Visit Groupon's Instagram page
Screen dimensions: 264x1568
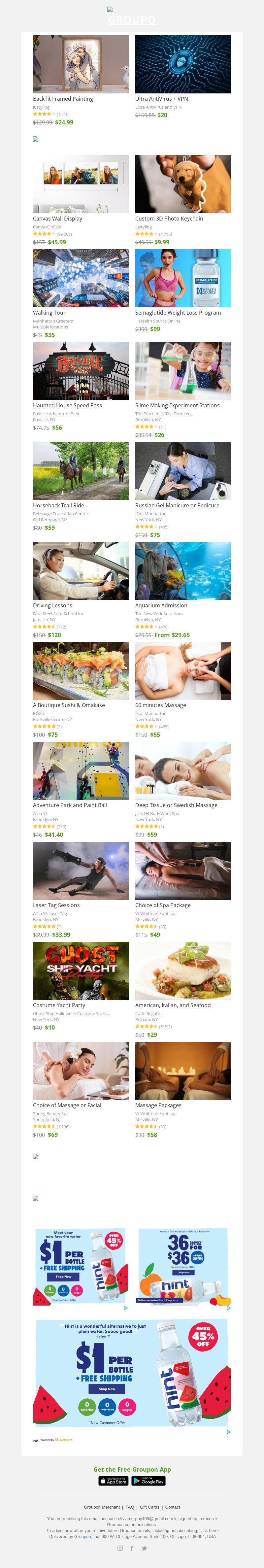point(120,1548)
